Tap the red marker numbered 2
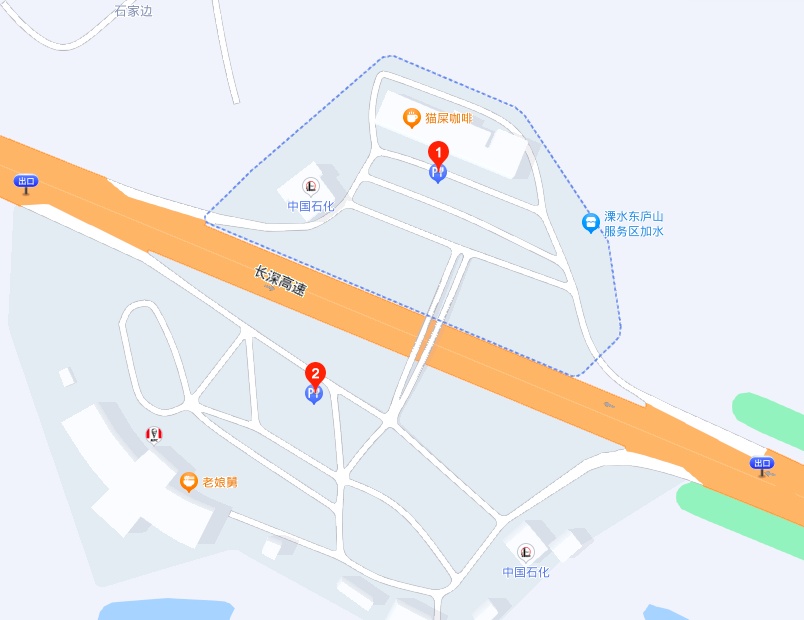 [314, 375]
